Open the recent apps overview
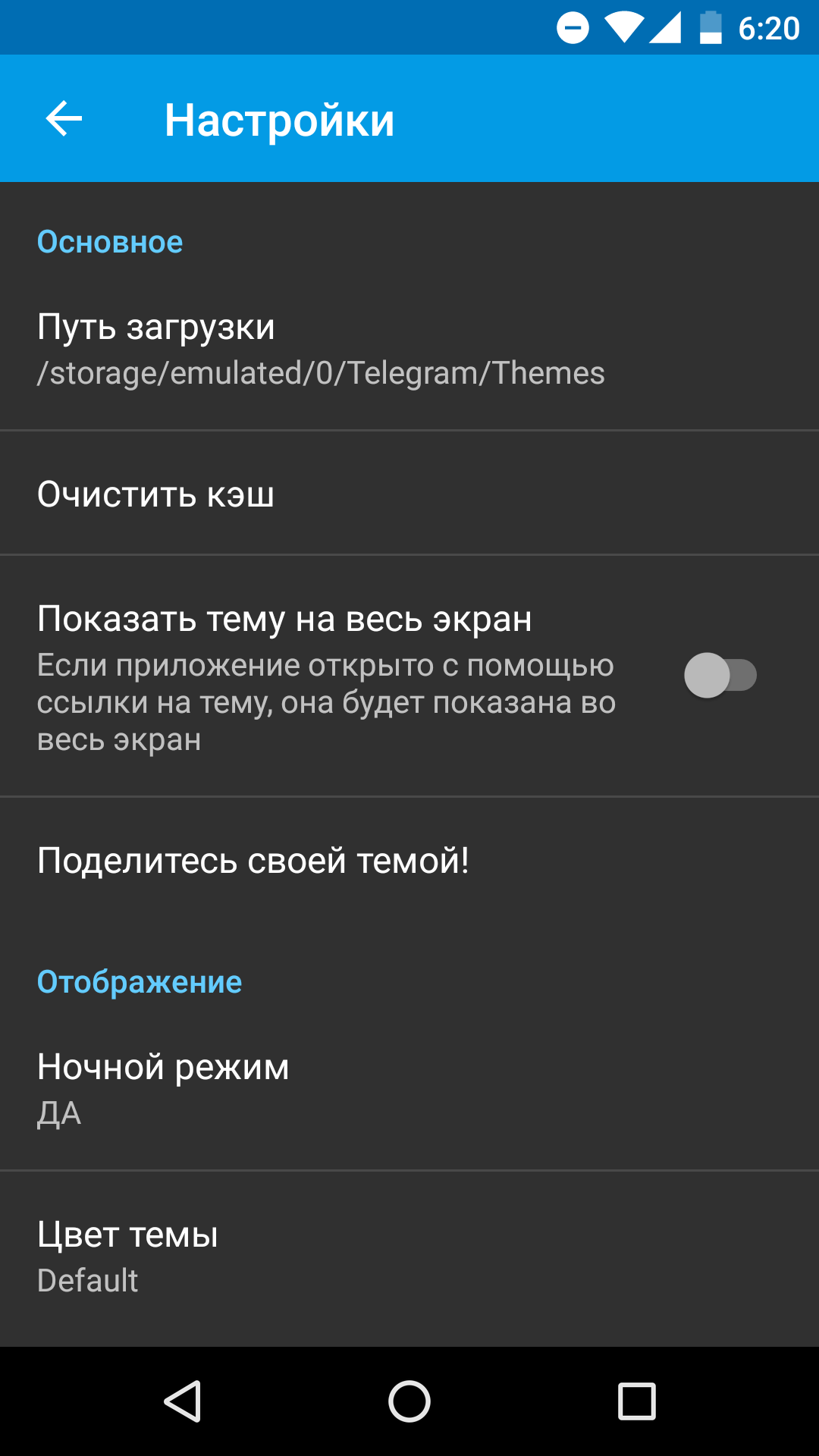Viewport: 819px width, 1456px height. [x=637, y=1401]
